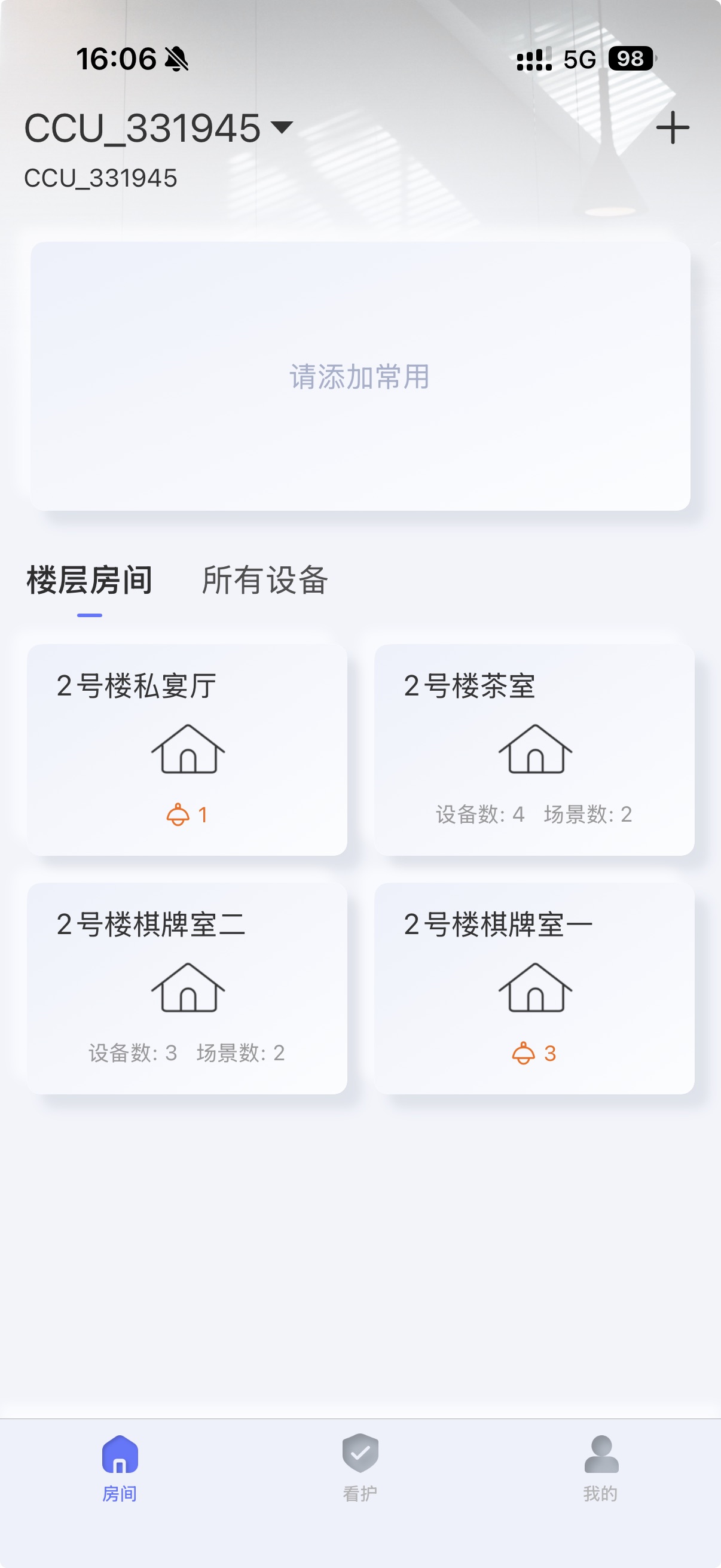Select the 楼层房间 tab
721x1568 pixels.
coord(90,579)
